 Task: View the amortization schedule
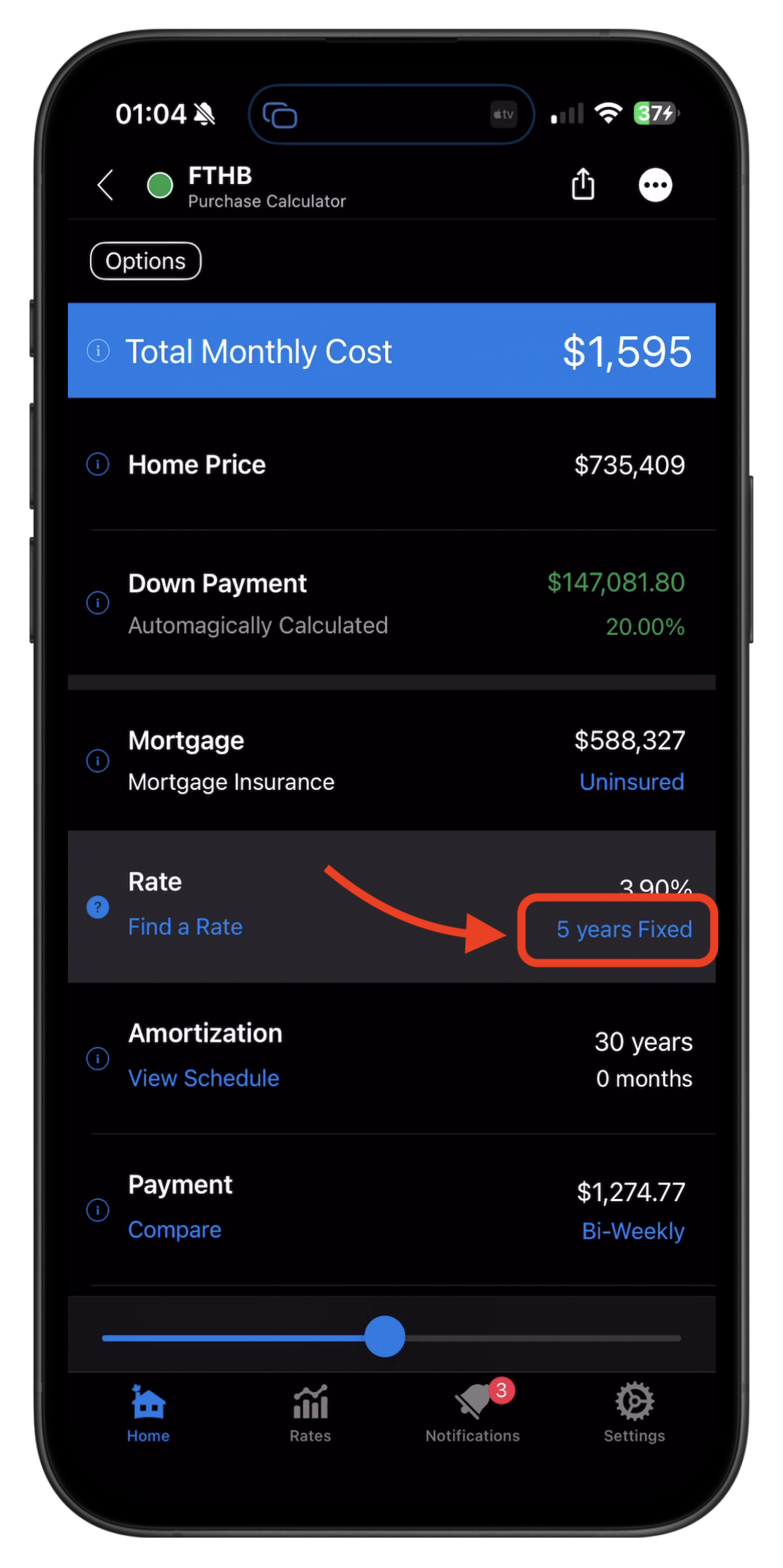(x=203, y=1078)
